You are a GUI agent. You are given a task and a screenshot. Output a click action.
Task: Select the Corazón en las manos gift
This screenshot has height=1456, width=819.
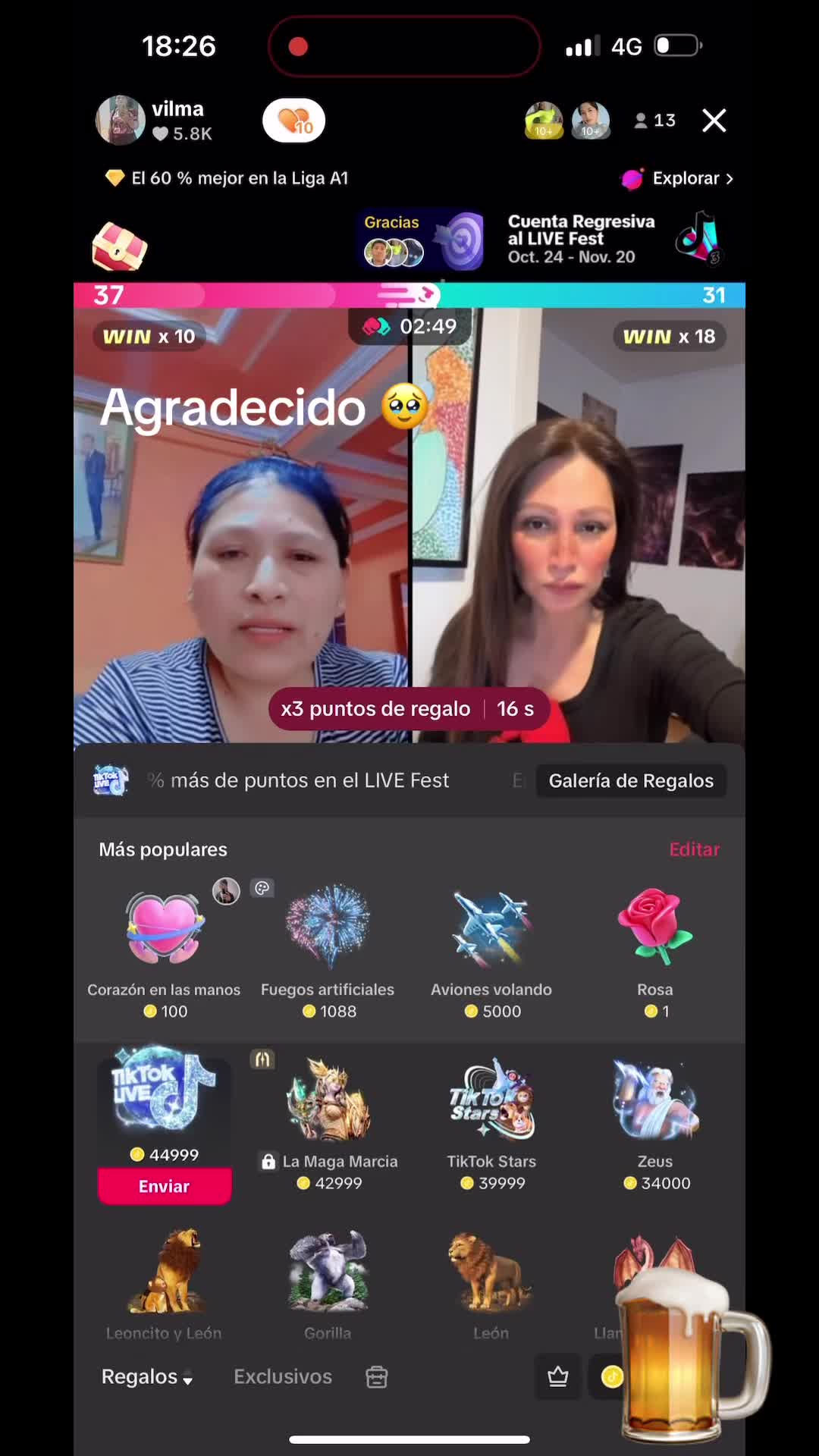click(164, 948)
